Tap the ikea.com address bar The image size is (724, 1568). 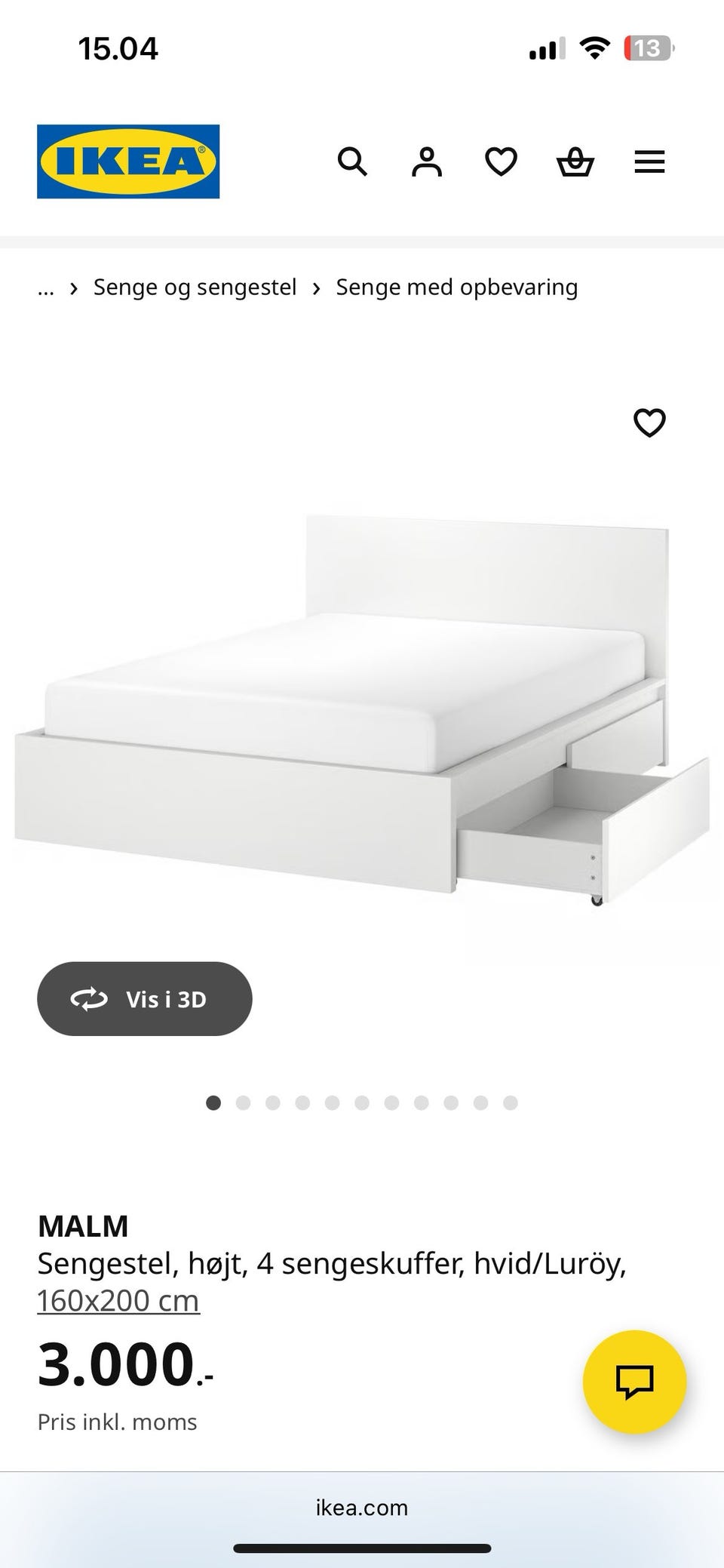[x=362, y=1508]
